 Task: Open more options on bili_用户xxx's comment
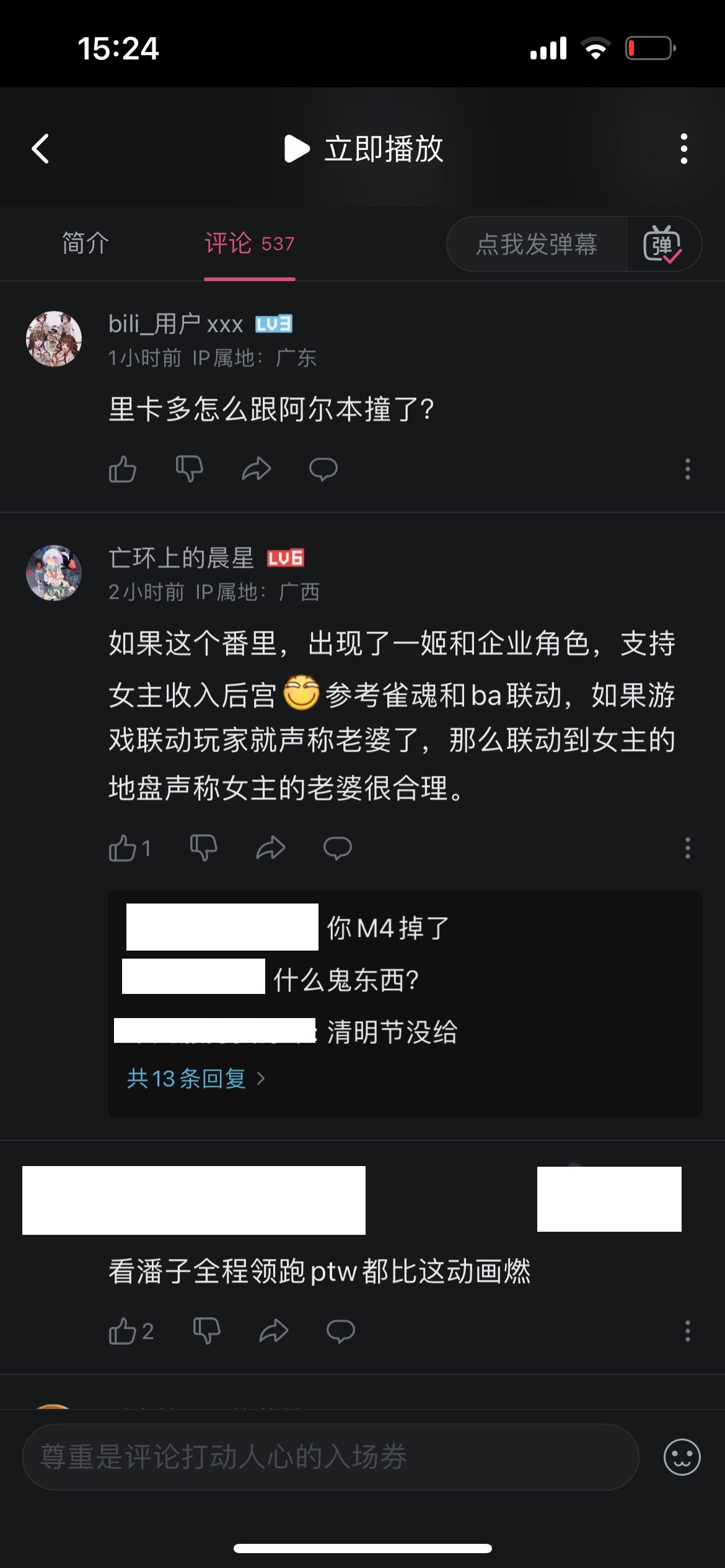[687, 469]
